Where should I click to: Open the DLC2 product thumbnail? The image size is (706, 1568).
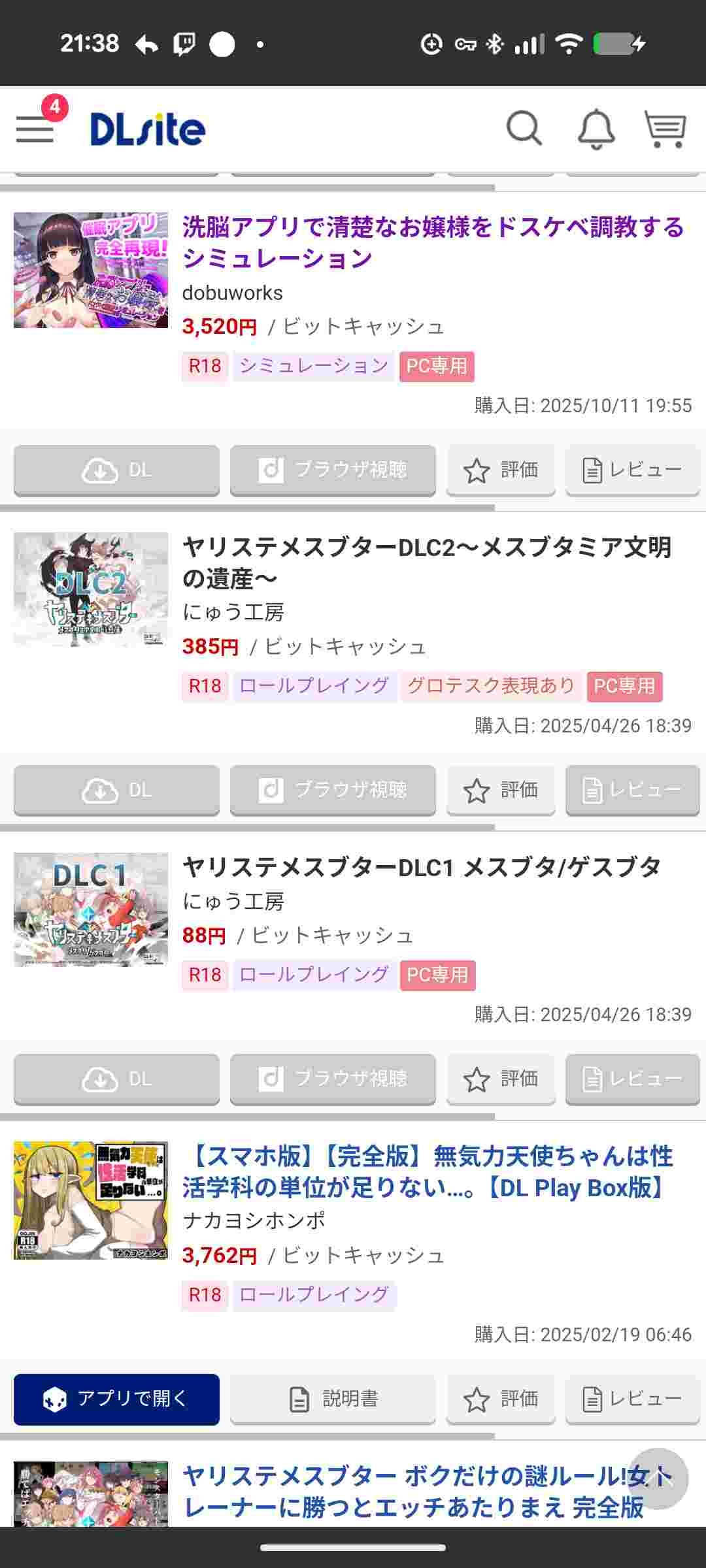click(x=91, y=590)
